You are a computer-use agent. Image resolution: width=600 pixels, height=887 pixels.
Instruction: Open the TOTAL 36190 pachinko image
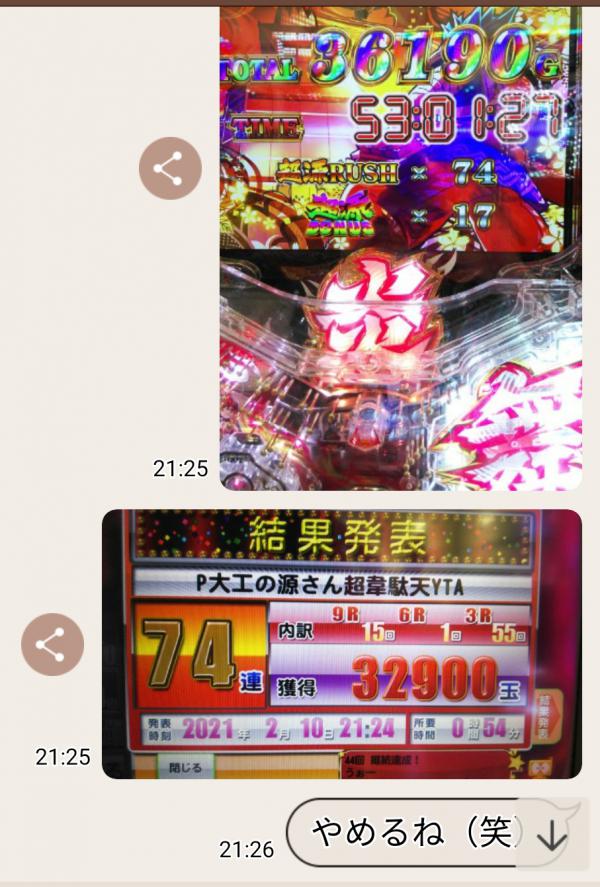[x=400, y=250]
